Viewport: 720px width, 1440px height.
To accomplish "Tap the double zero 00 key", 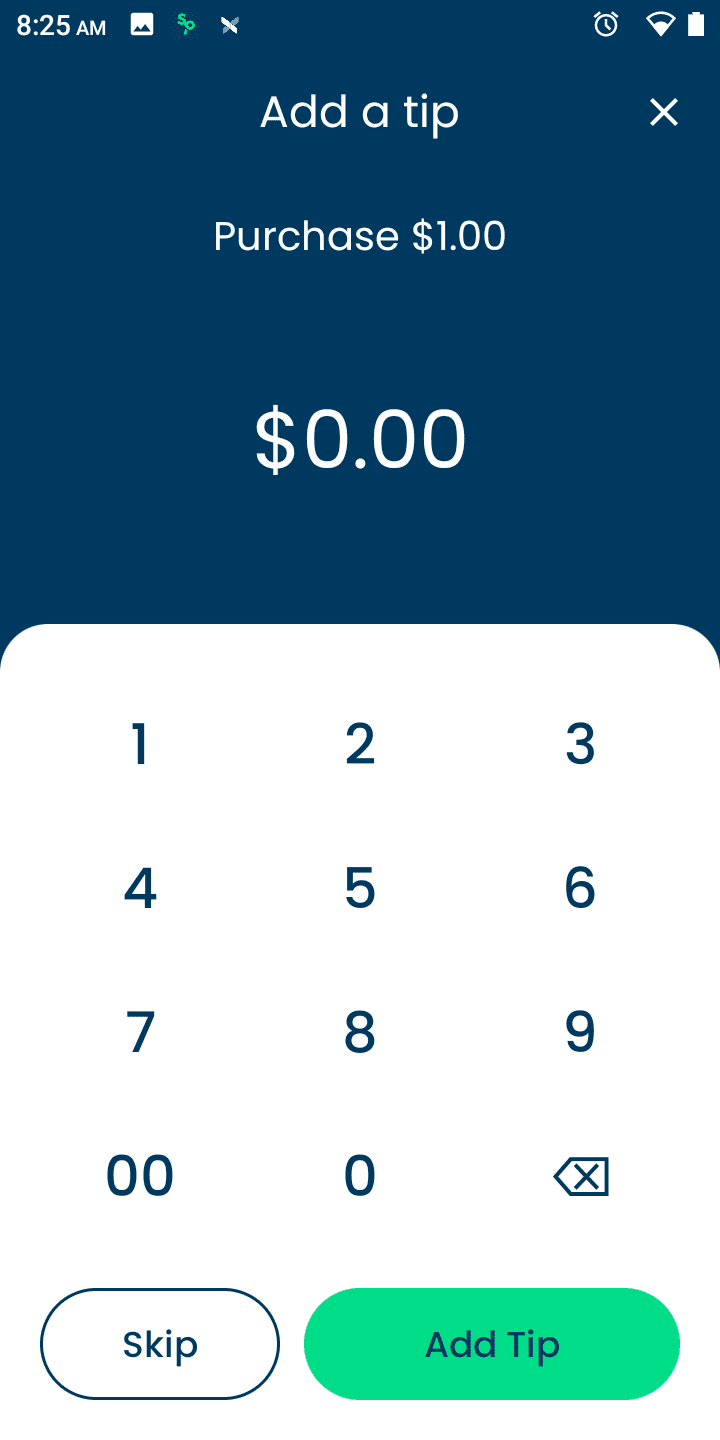I will point(140,1176).
